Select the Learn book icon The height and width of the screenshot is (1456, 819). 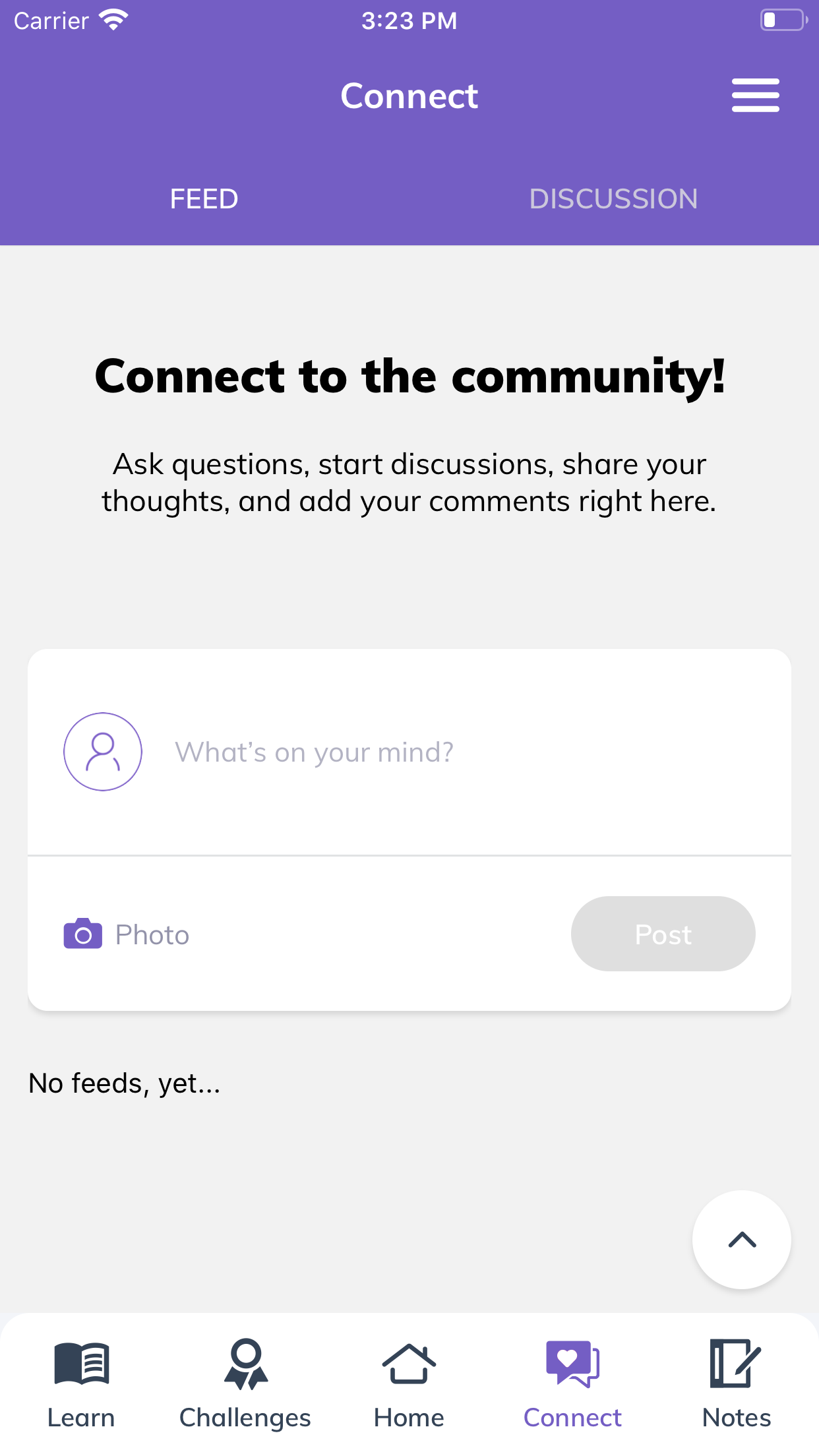pos(81,1362)
